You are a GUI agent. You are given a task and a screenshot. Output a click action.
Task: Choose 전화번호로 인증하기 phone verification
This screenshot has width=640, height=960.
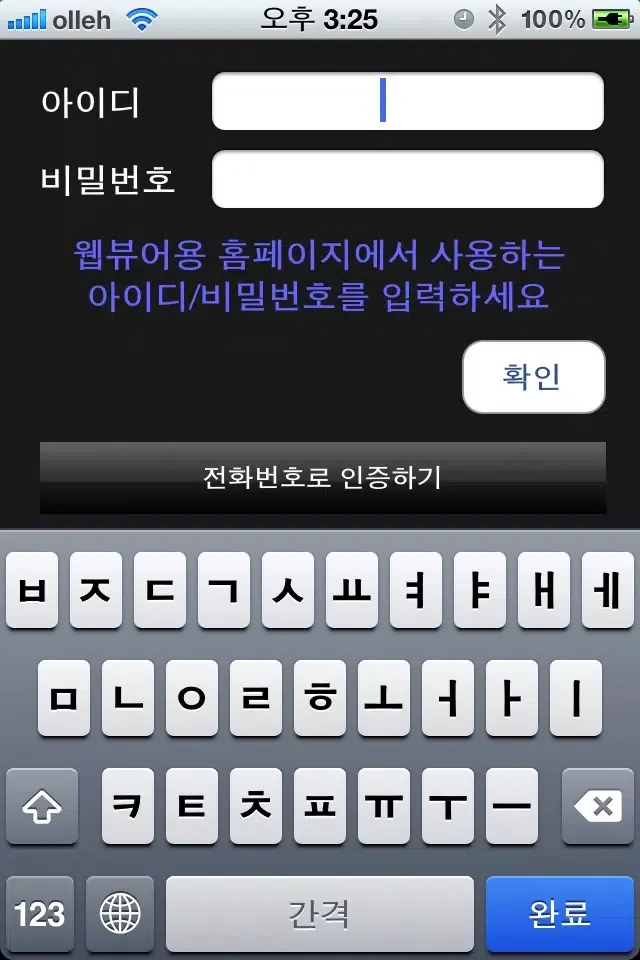click(322, 477)
